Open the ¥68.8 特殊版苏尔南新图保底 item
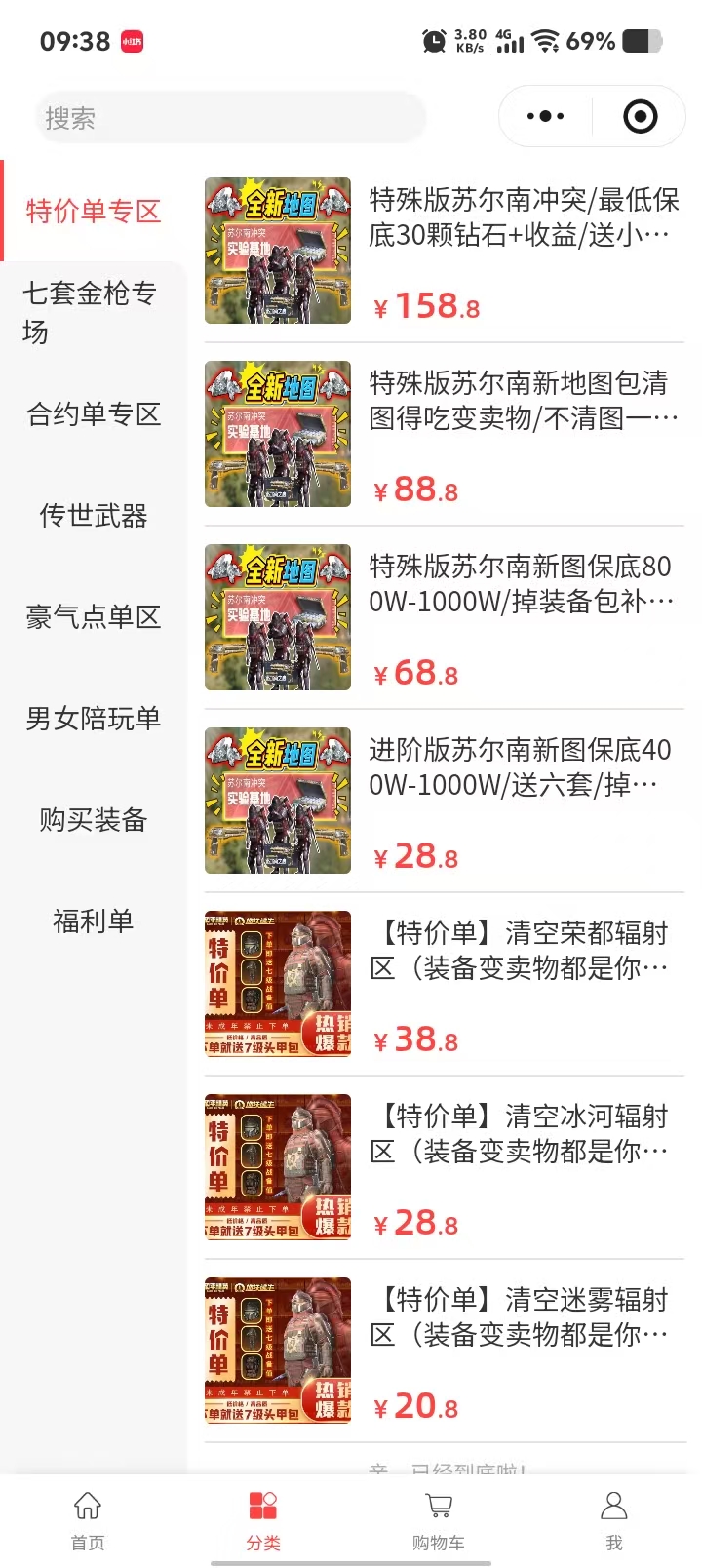 pos(444,617)
